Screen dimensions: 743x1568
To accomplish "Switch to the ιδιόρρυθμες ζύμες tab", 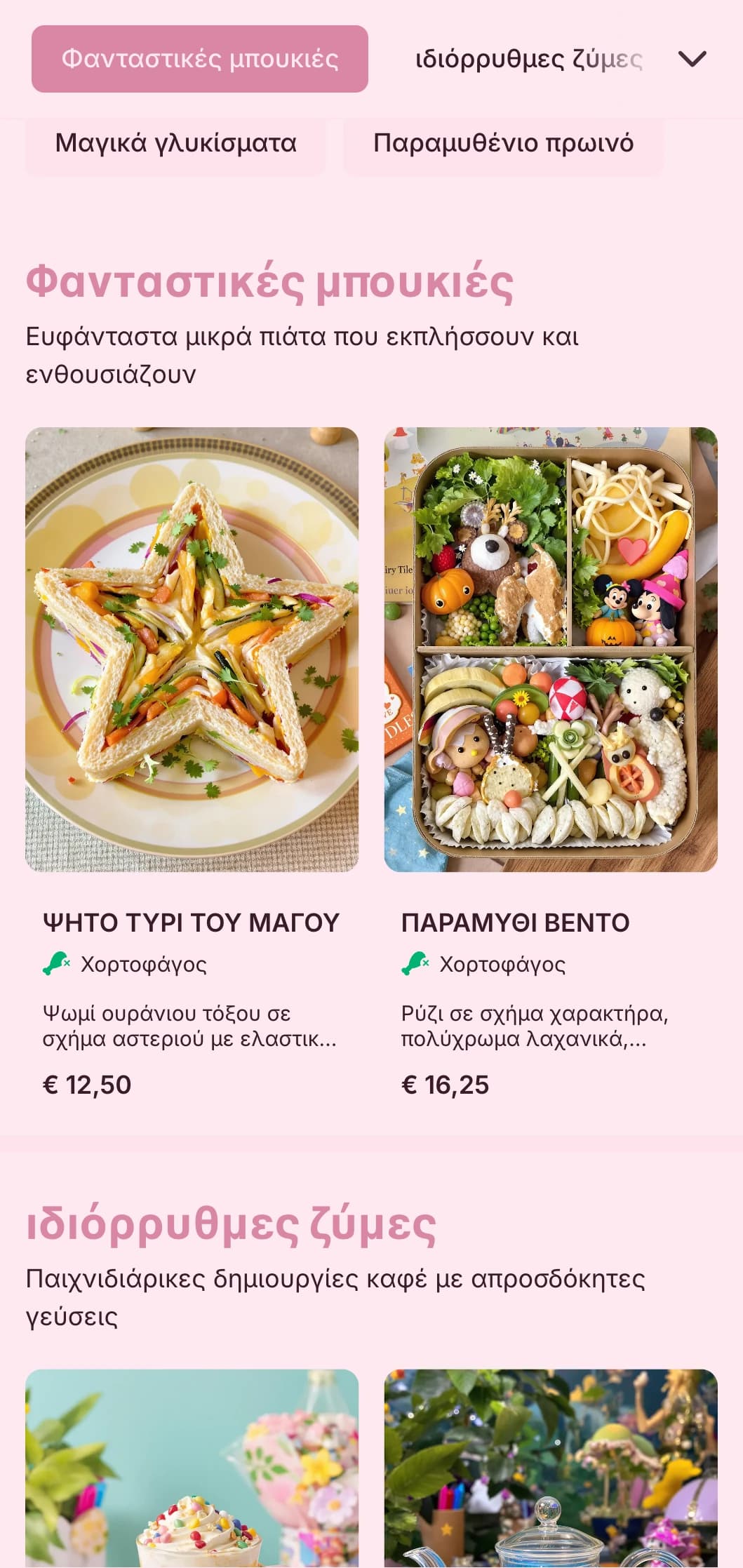I will (528, 59).
